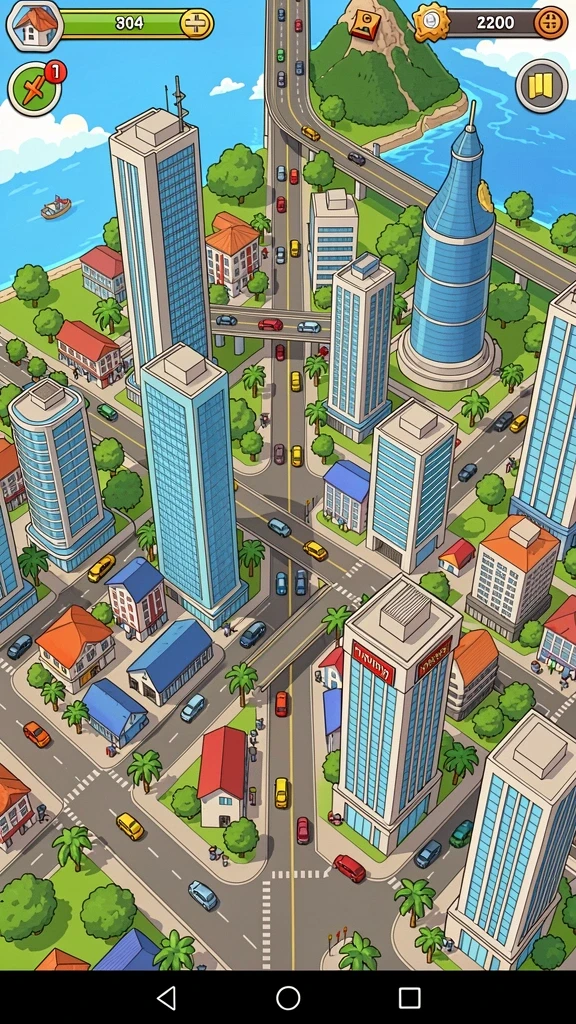
Task: Tap the plus button beside 304
Action: point(196,24)
